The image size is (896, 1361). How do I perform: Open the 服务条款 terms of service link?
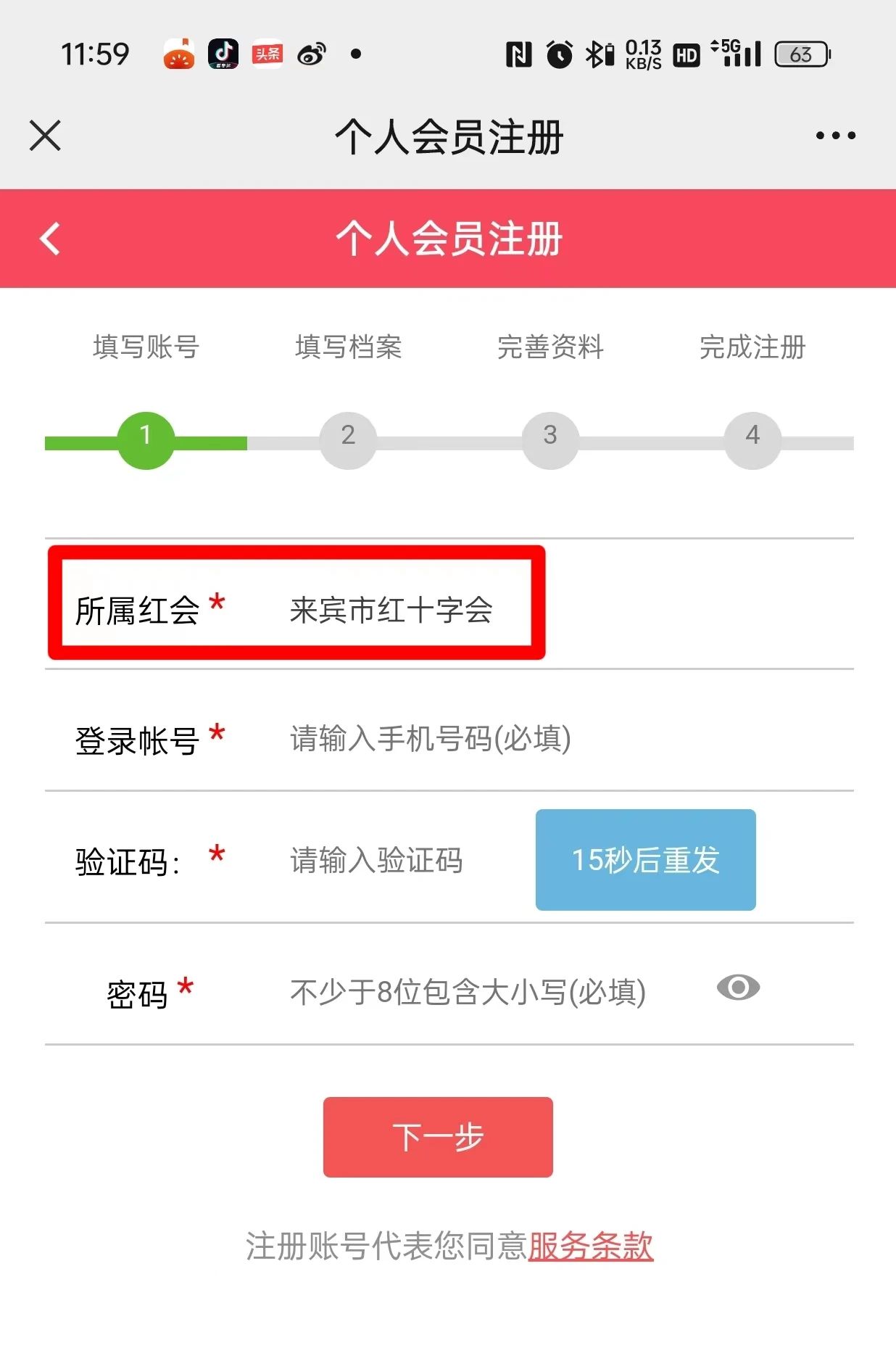pos(591,1246)
